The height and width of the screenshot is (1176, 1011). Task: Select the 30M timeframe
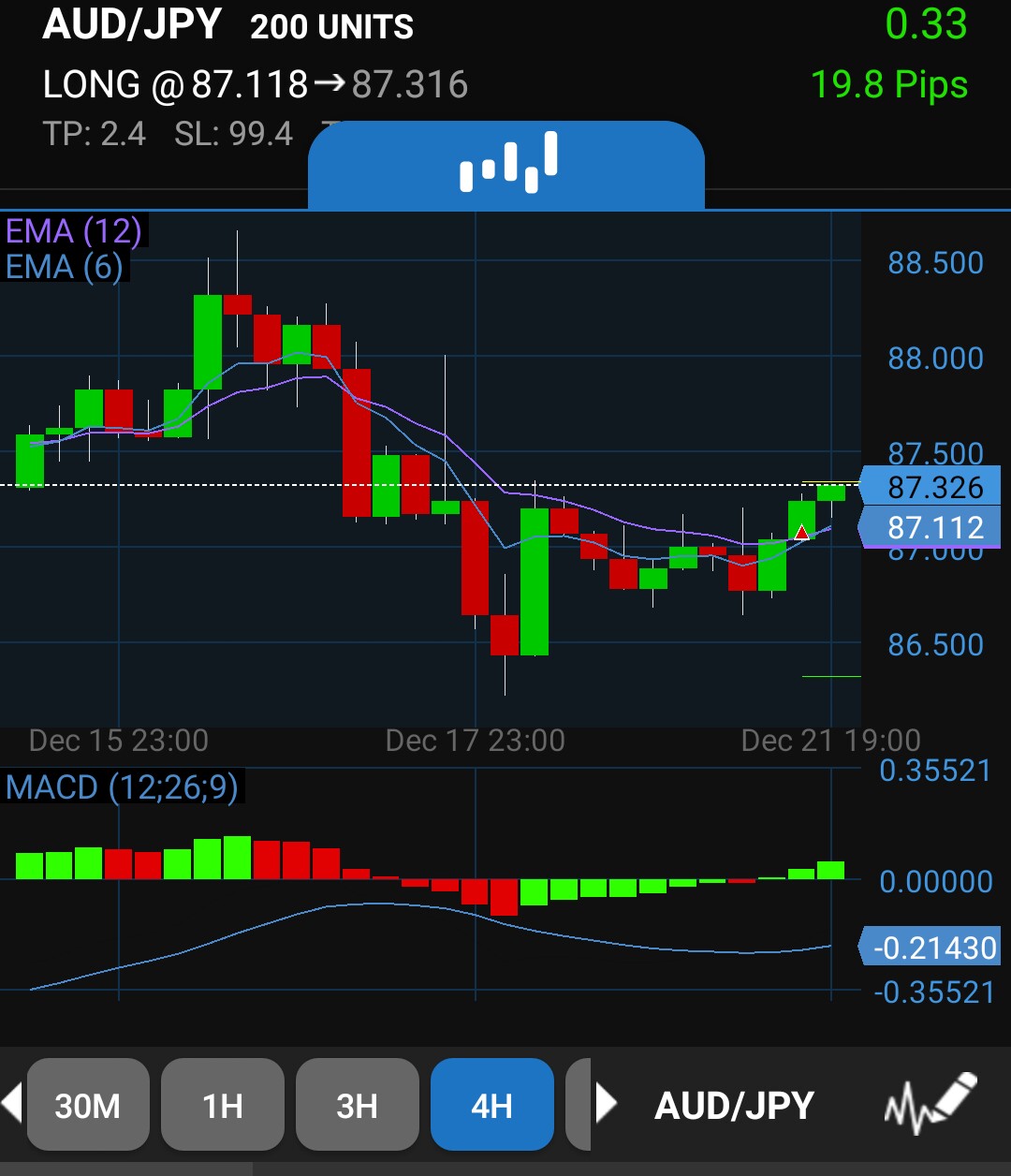(x=88, y=1105)
